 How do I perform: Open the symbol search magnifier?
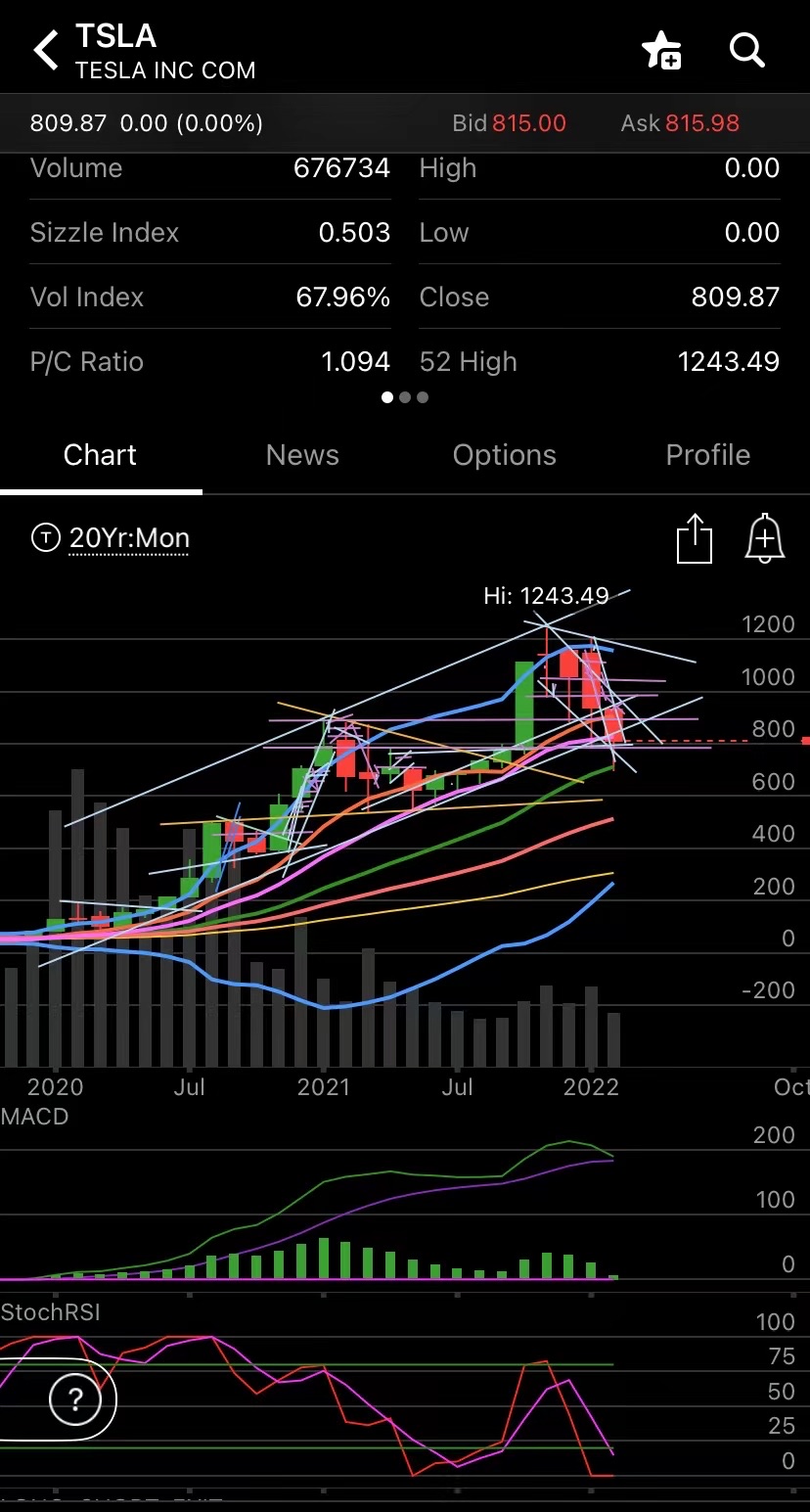tap(747, 50)
